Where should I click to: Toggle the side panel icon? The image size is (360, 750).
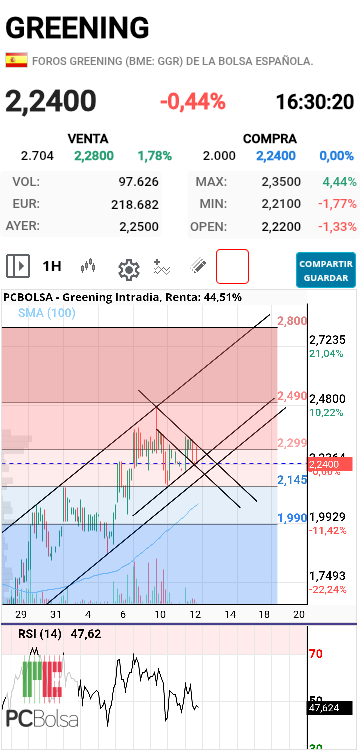(18, 266)
